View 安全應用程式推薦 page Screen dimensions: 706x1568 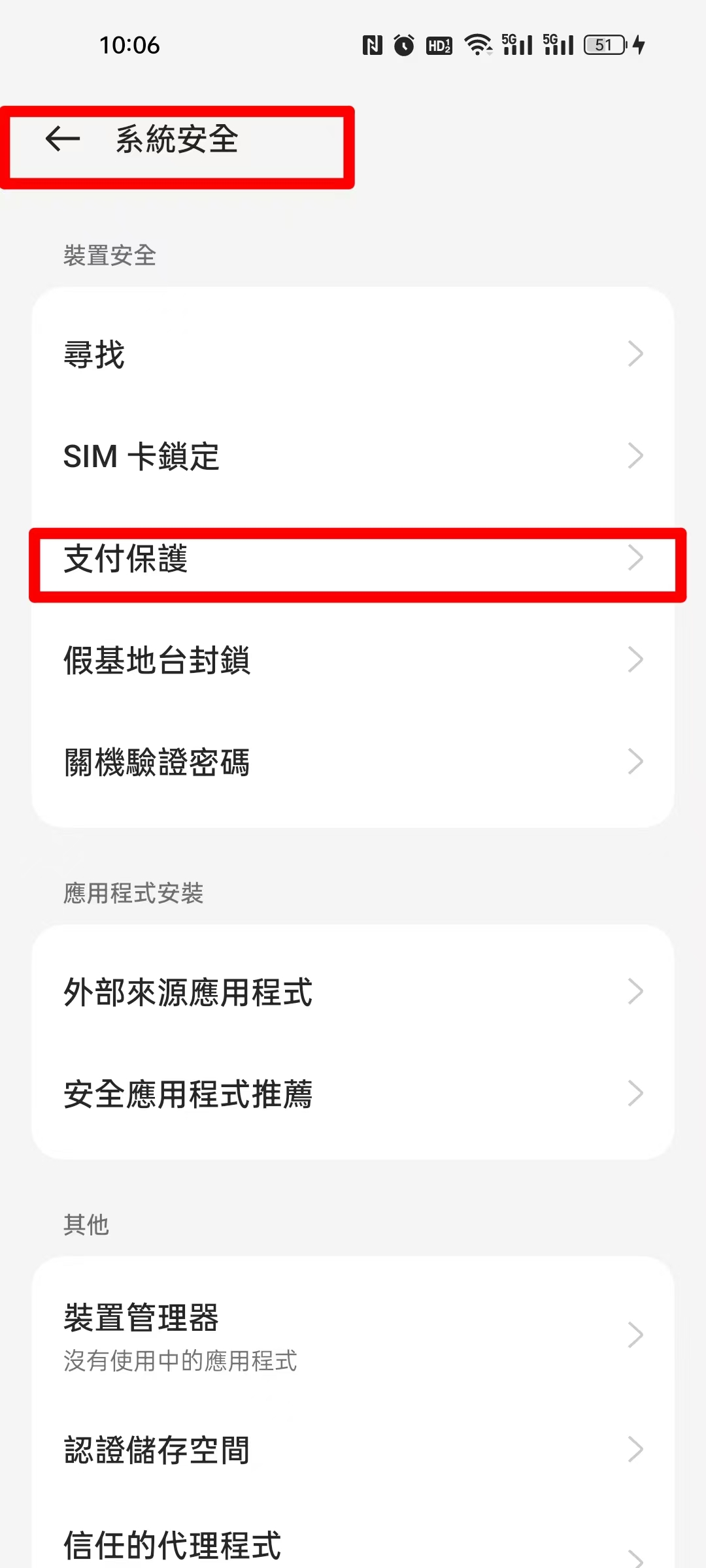pos(353,1094)
